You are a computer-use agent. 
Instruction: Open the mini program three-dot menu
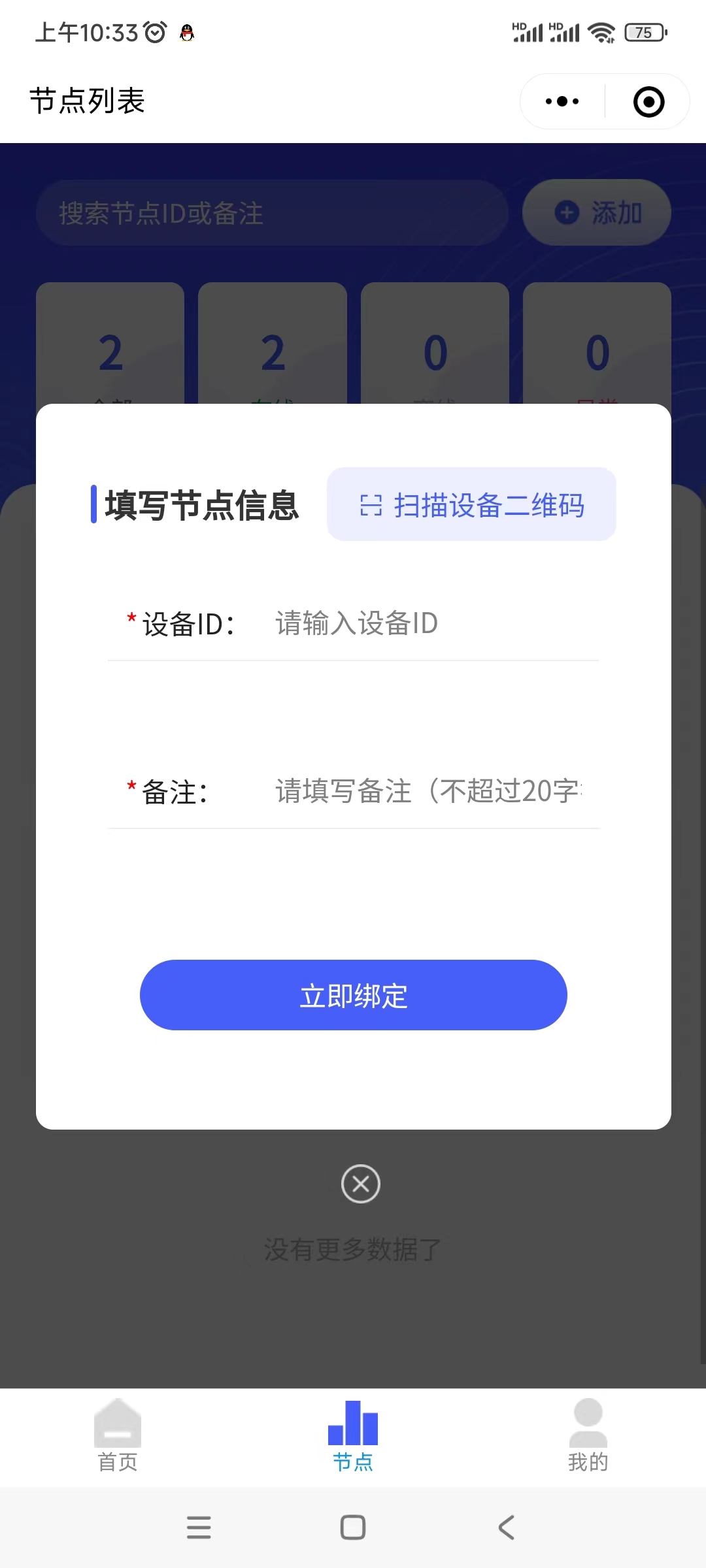[x=562, y=101]
